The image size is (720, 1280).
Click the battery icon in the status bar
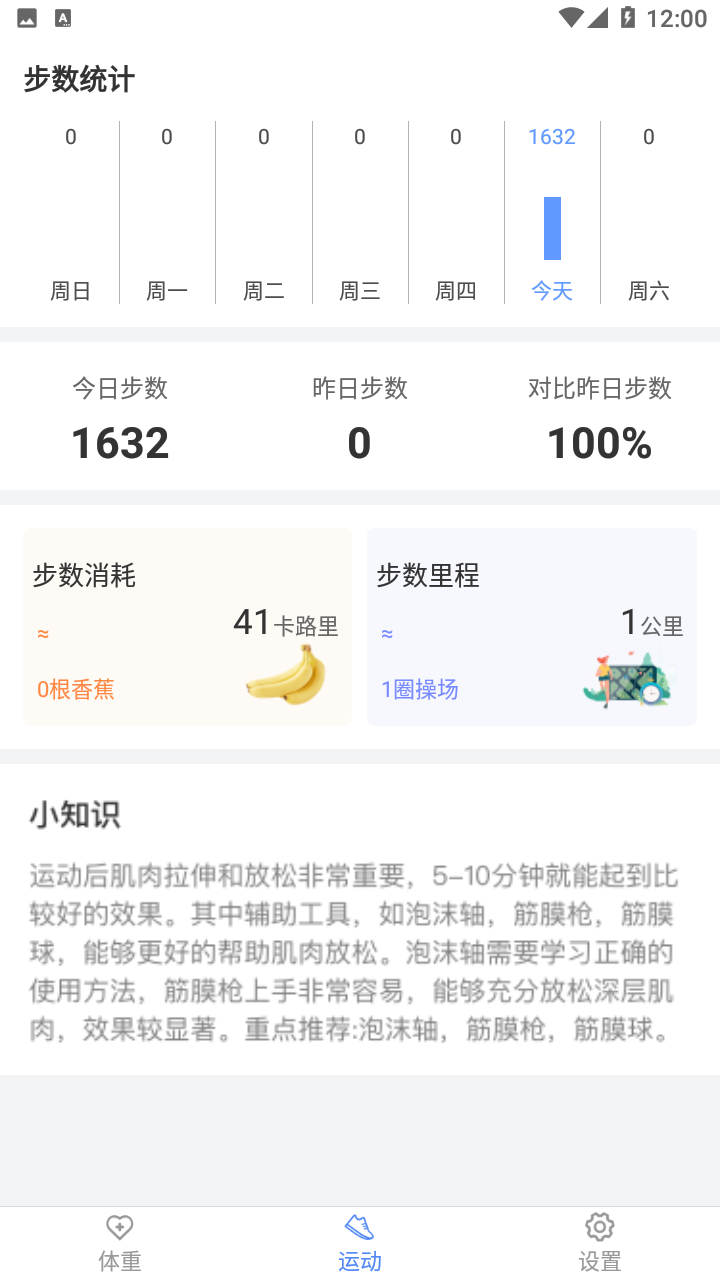[x=629, y=17]
